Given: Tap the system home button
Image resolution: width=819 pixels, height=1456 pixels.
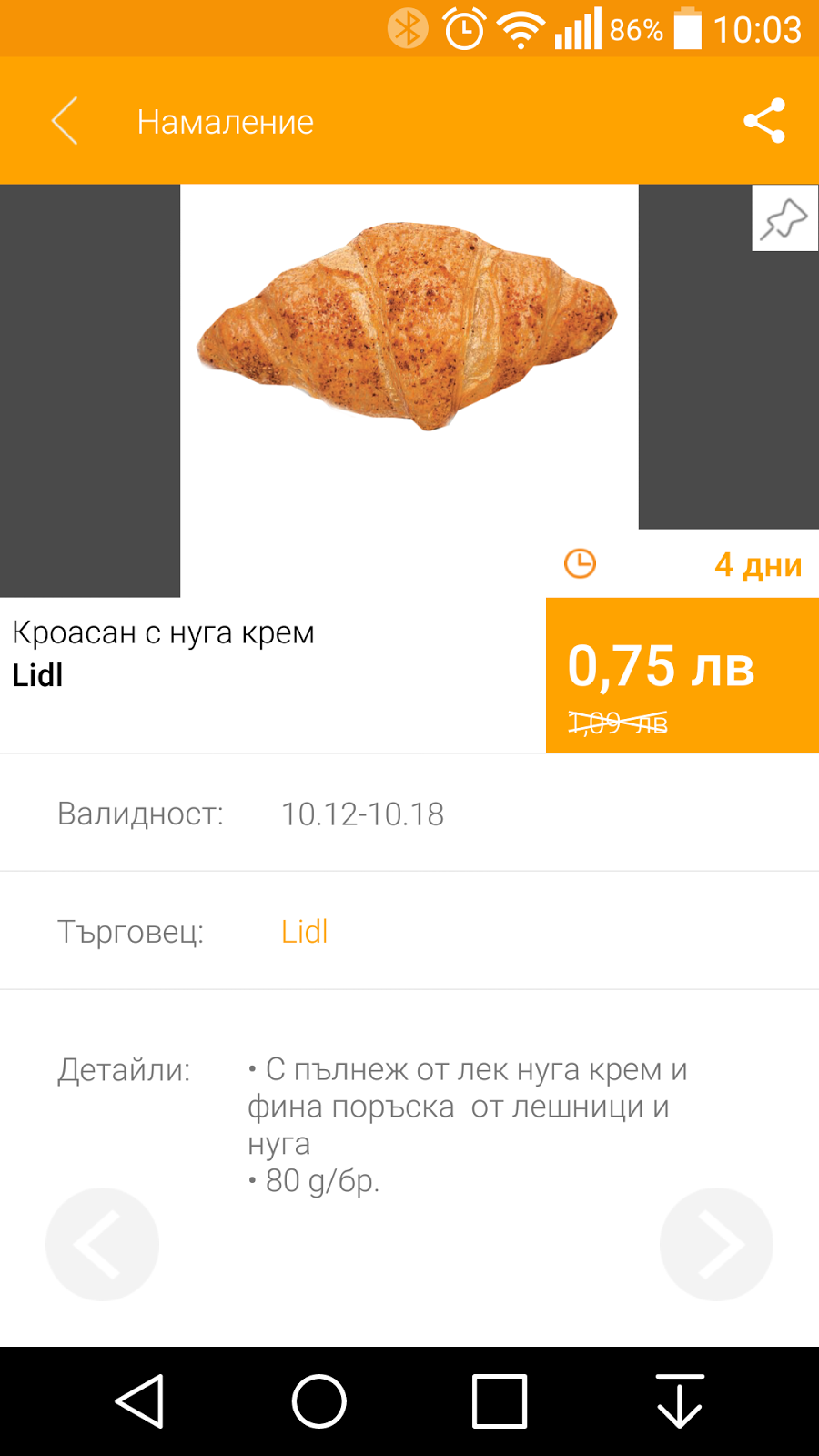Looking at the screenshot, I should [318, 1400].
